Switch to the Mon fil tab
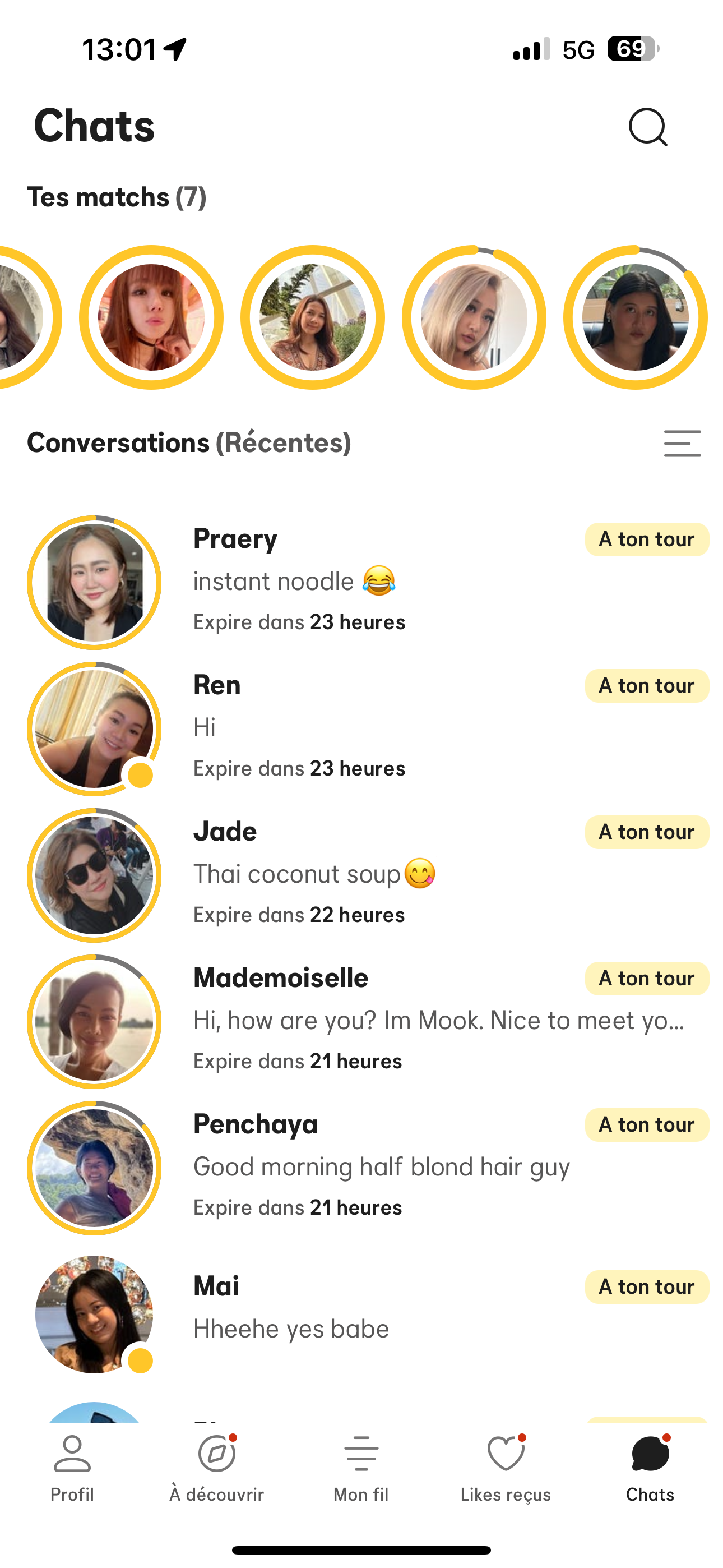The width and height of the screenshot is (723, 1568). point(361,1468)
